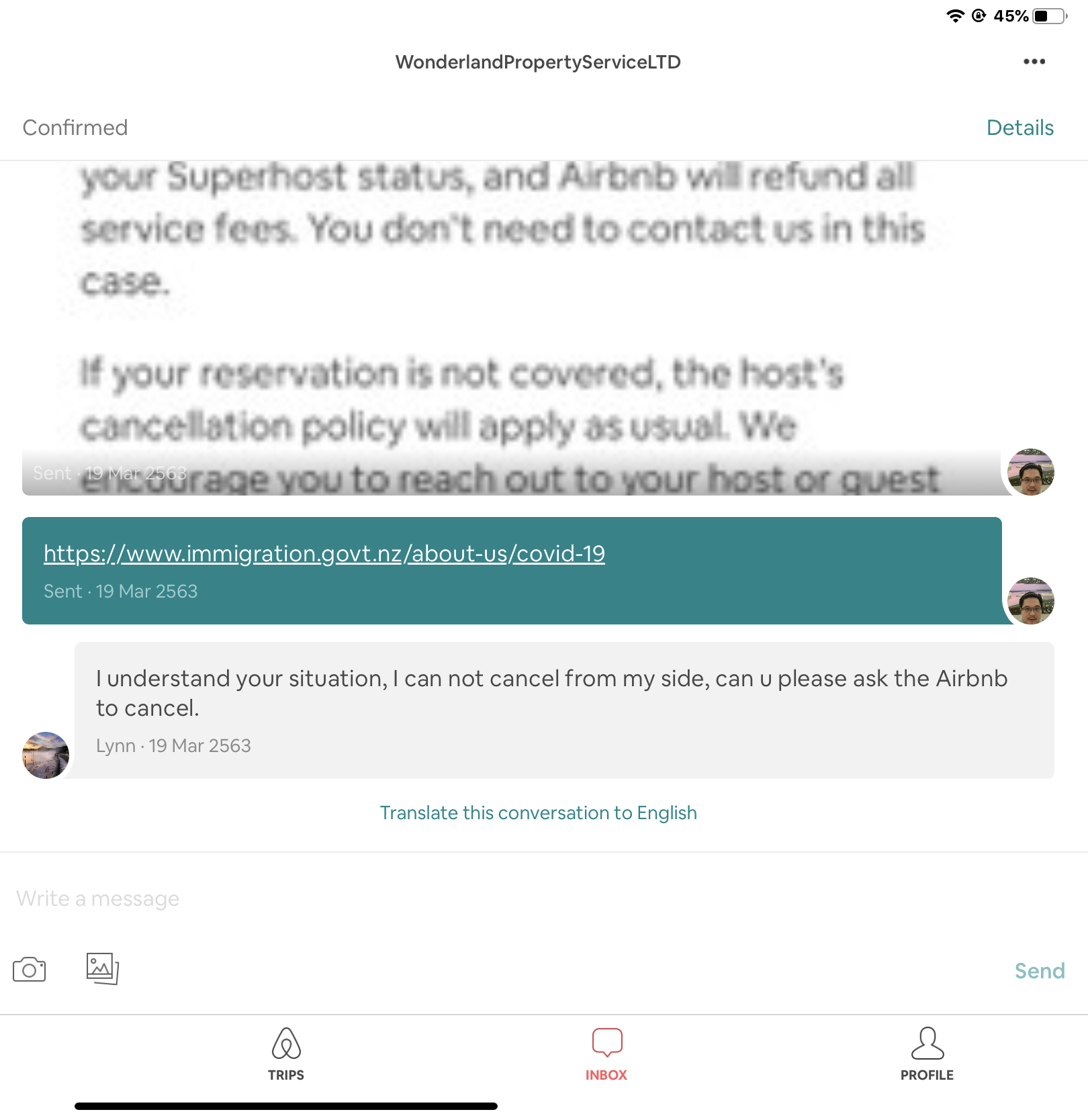Open the Profile section

927,1054
